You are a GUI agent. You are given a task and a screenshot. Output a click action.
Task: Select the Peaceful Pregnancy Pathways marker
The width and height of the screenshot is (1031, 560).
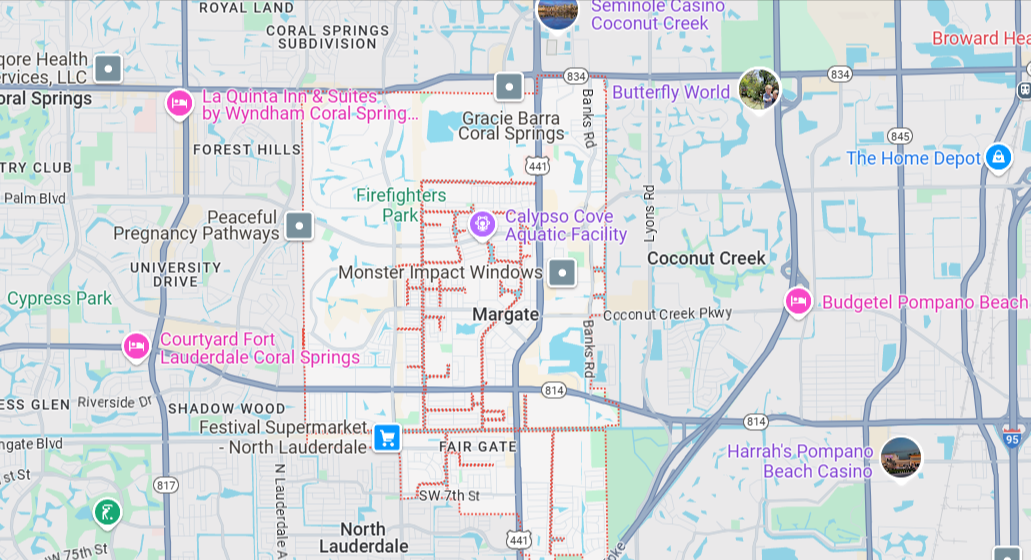(299, 225)
